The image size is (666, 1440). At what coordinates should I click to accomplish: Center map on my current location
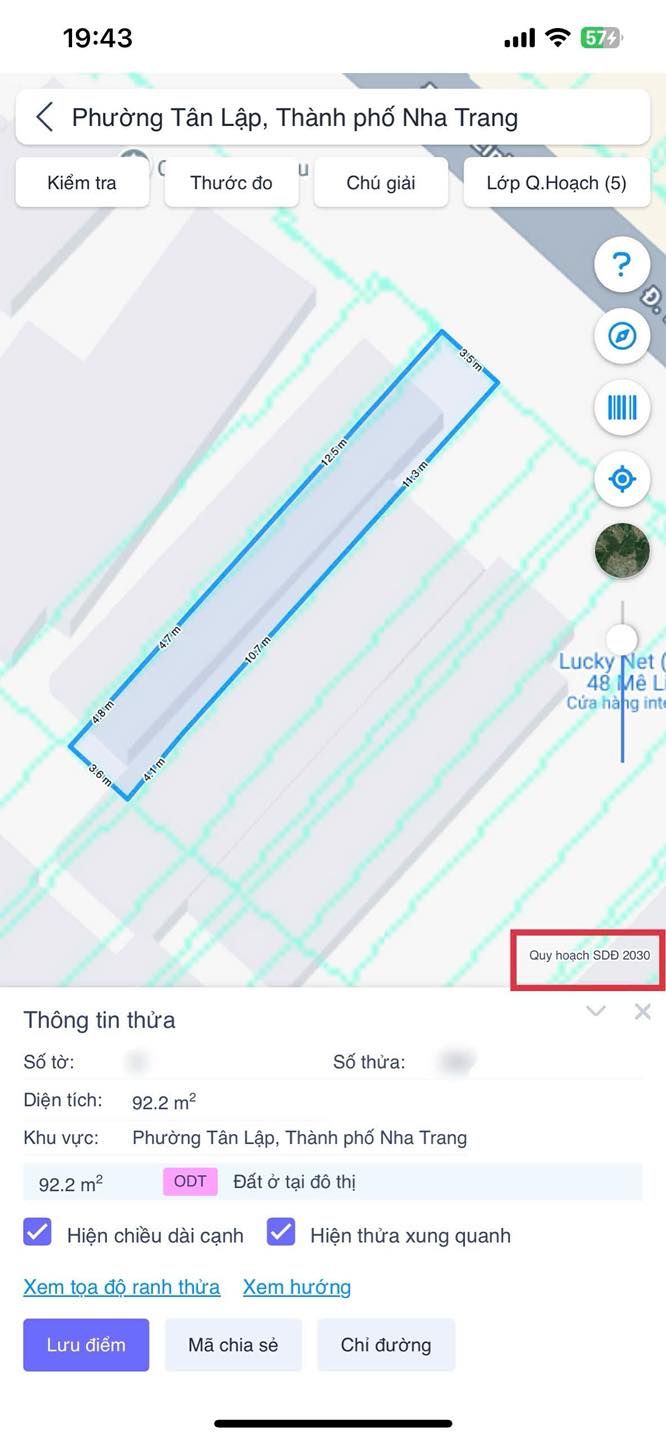click(622, 479)
